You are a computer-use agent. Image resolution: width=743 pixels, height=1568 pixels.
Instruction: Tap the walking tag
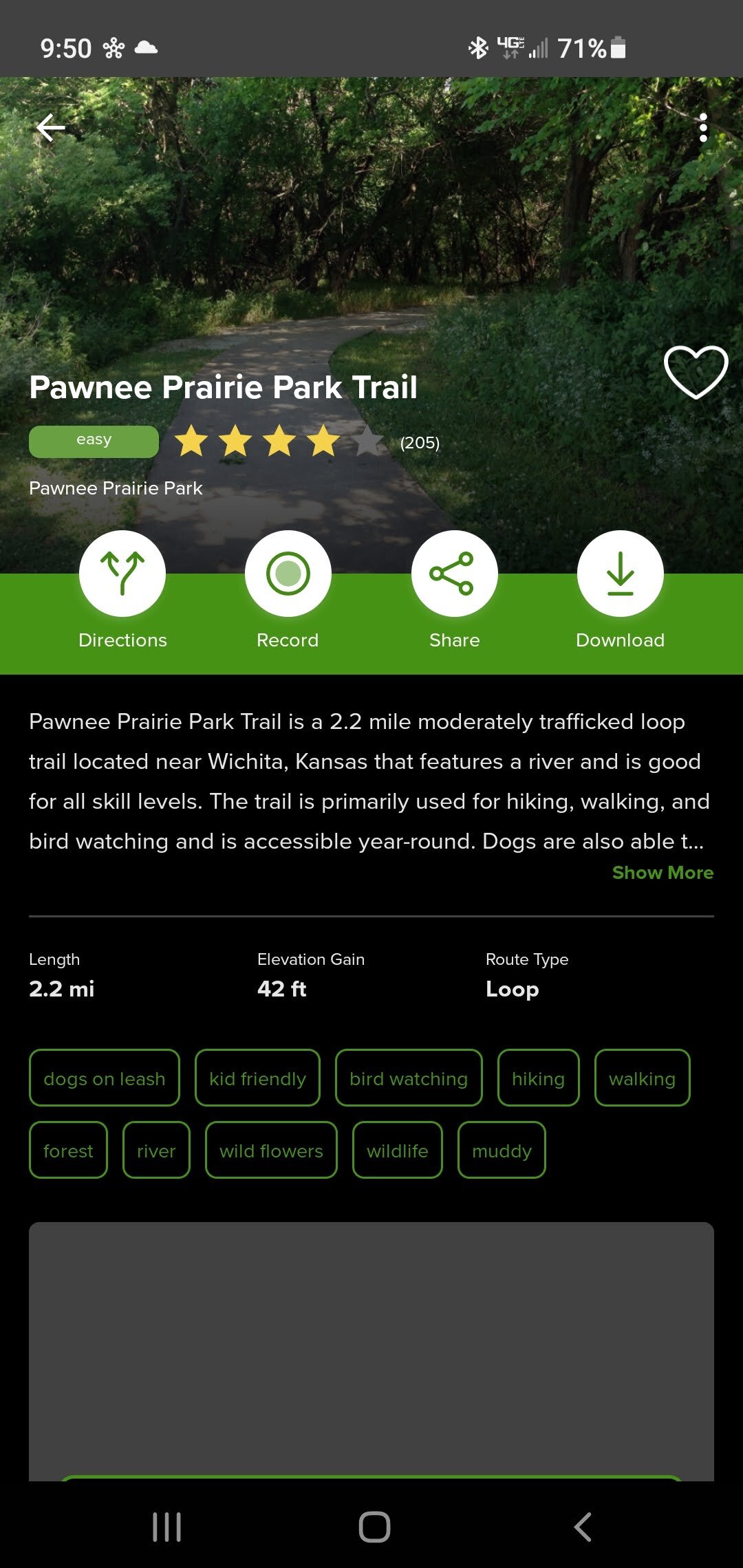[x=642, y=1078]
